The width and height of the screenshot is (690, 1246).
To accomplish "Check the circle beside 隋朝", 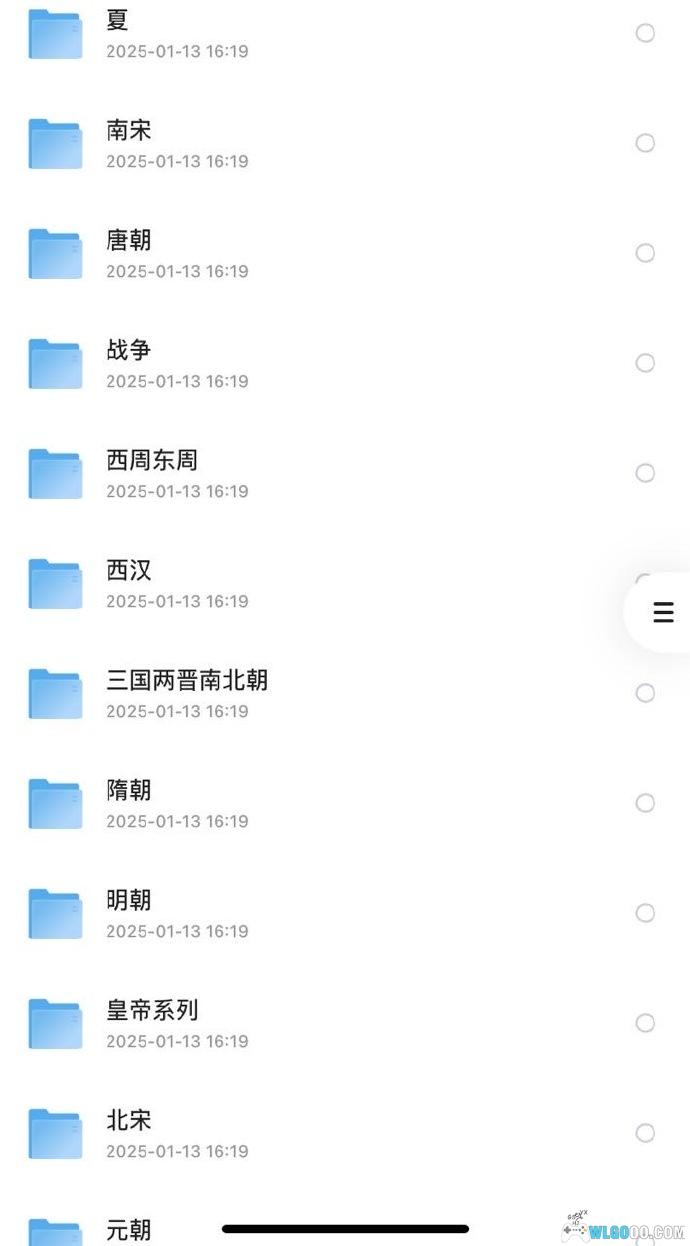I will point(646,803).
